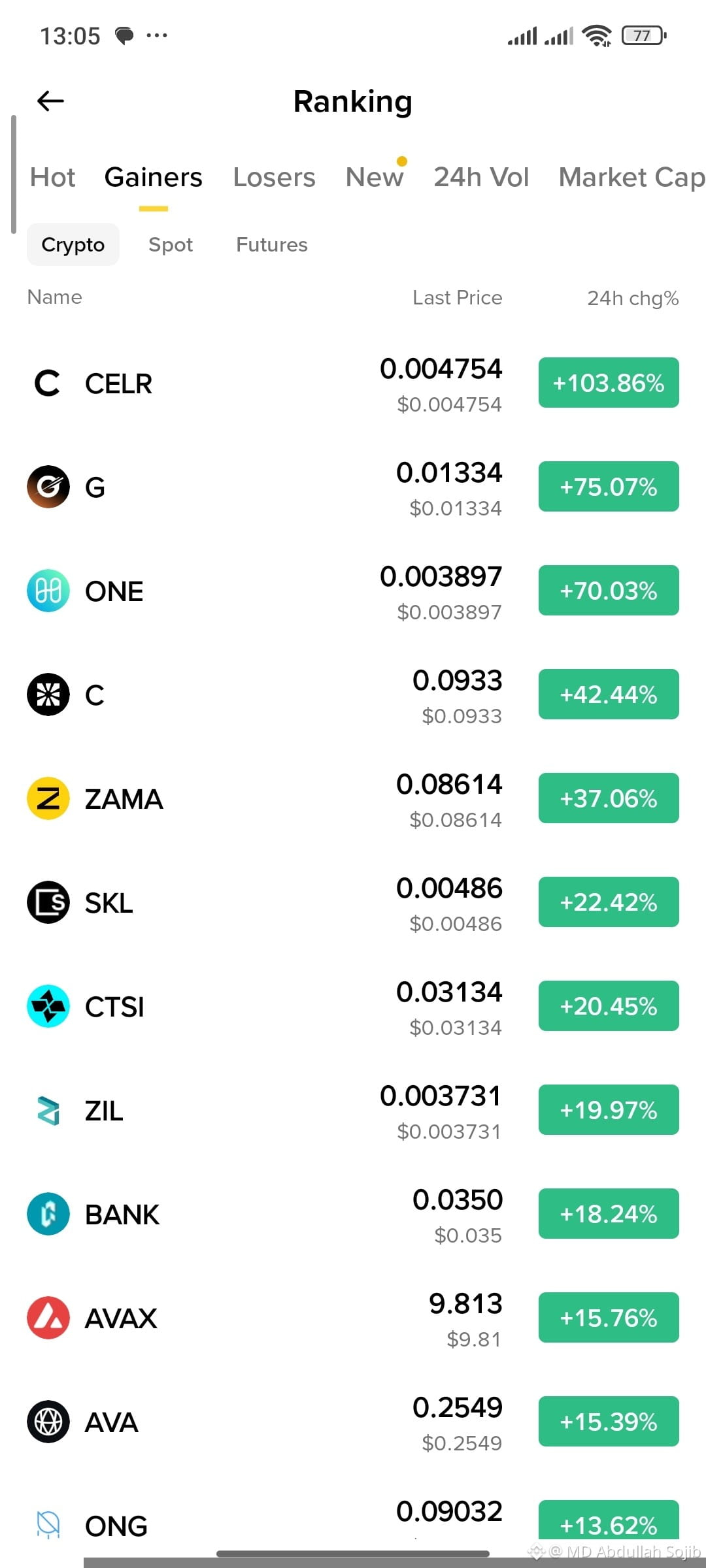Switch to the Market Cap tab
This screenshot has height=1568, width=706.
point(631,177)
